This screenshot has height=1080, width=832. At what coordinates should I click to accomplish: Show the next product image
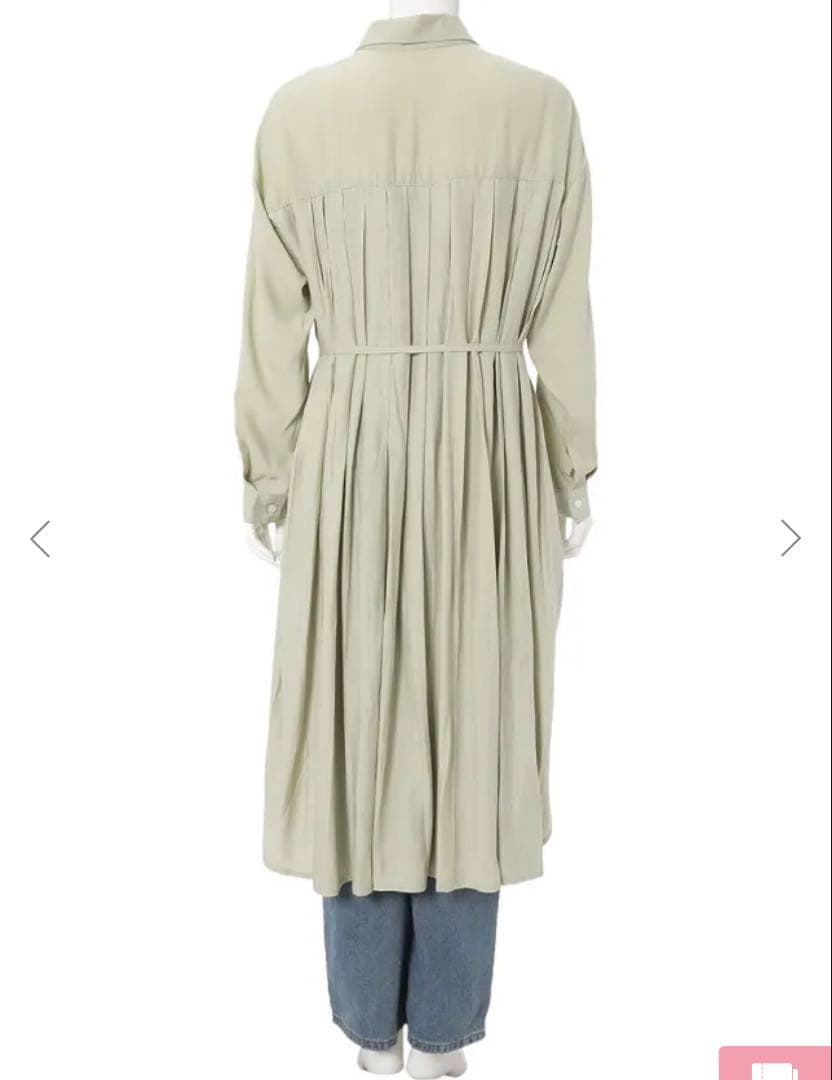click(790, 538)
